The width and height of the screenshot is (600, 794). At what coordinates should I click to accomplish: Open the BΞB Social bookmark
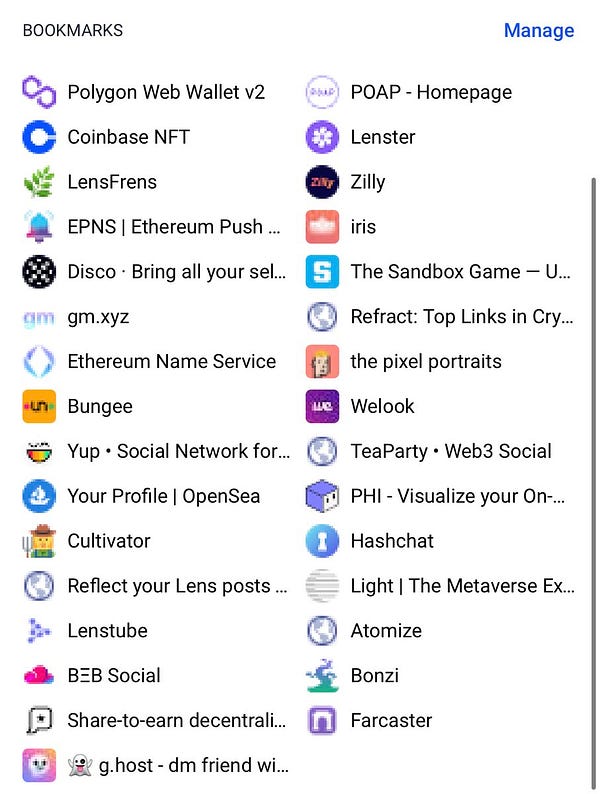click(113, 675)
